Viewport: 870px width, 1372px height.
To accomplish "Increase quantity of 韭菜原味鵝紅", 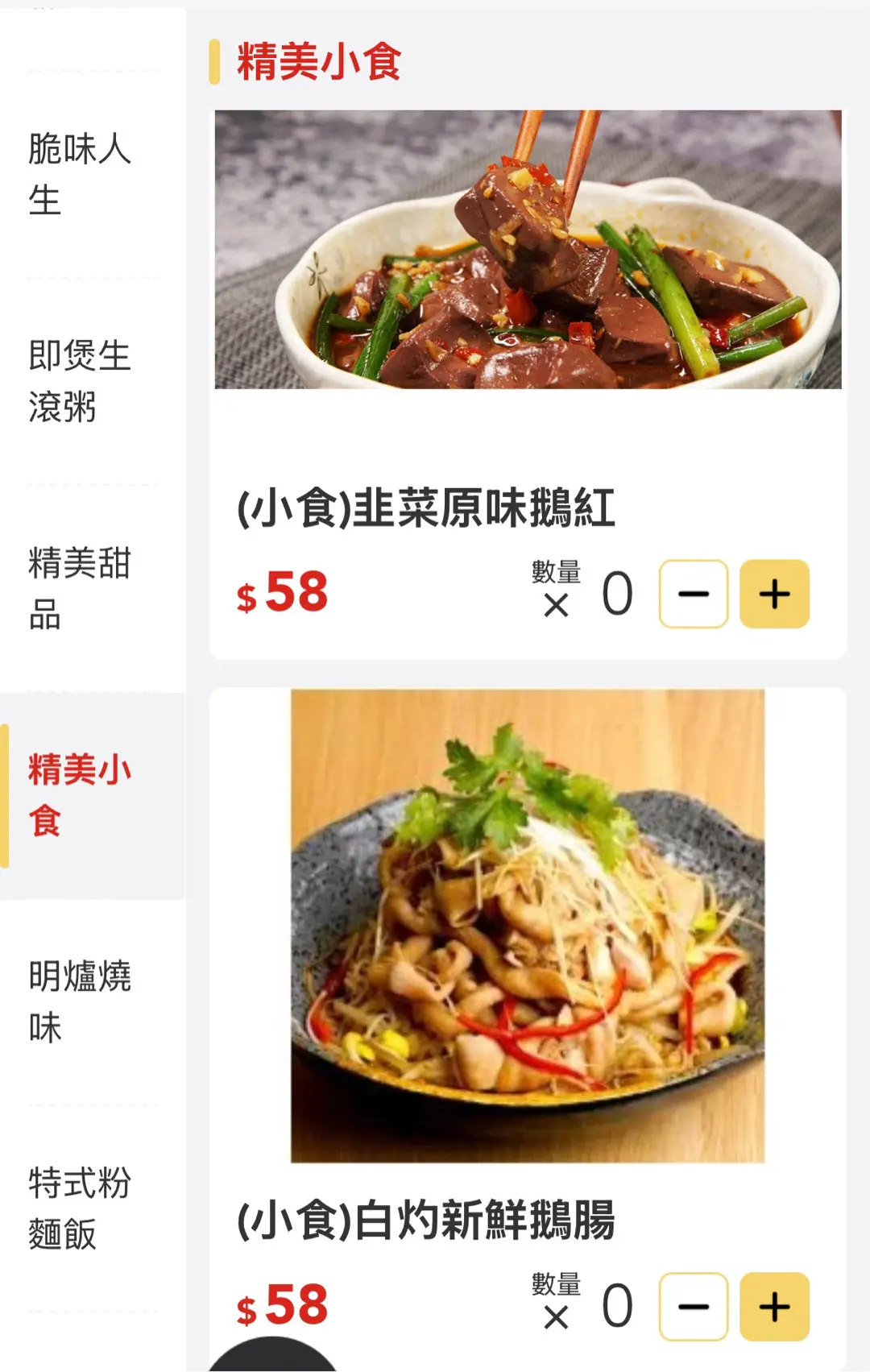I will [x=773, y=595].
